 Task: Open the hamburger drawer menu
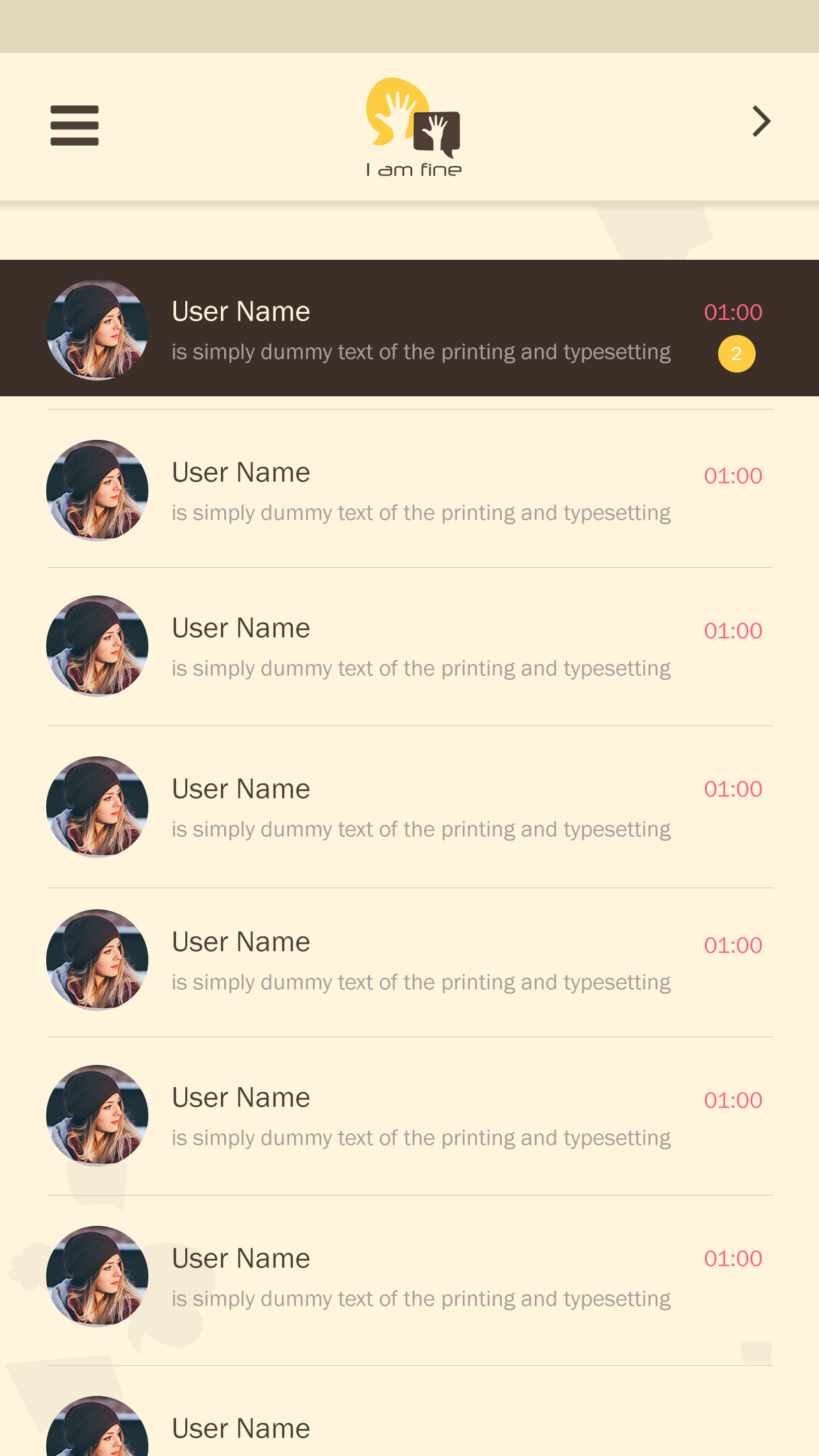click(75, 125)
